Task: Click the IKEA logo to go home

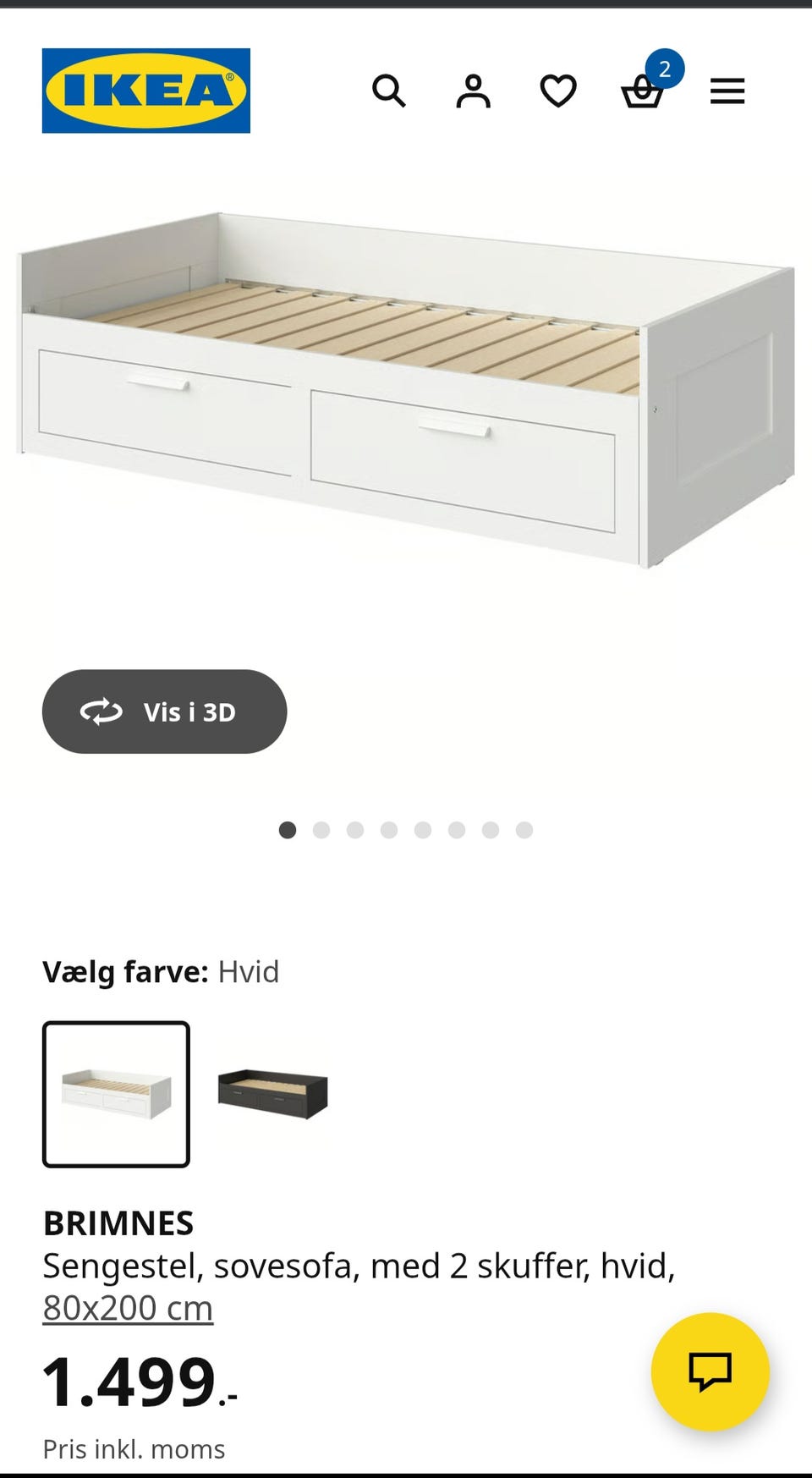Action: pos(145,91)
